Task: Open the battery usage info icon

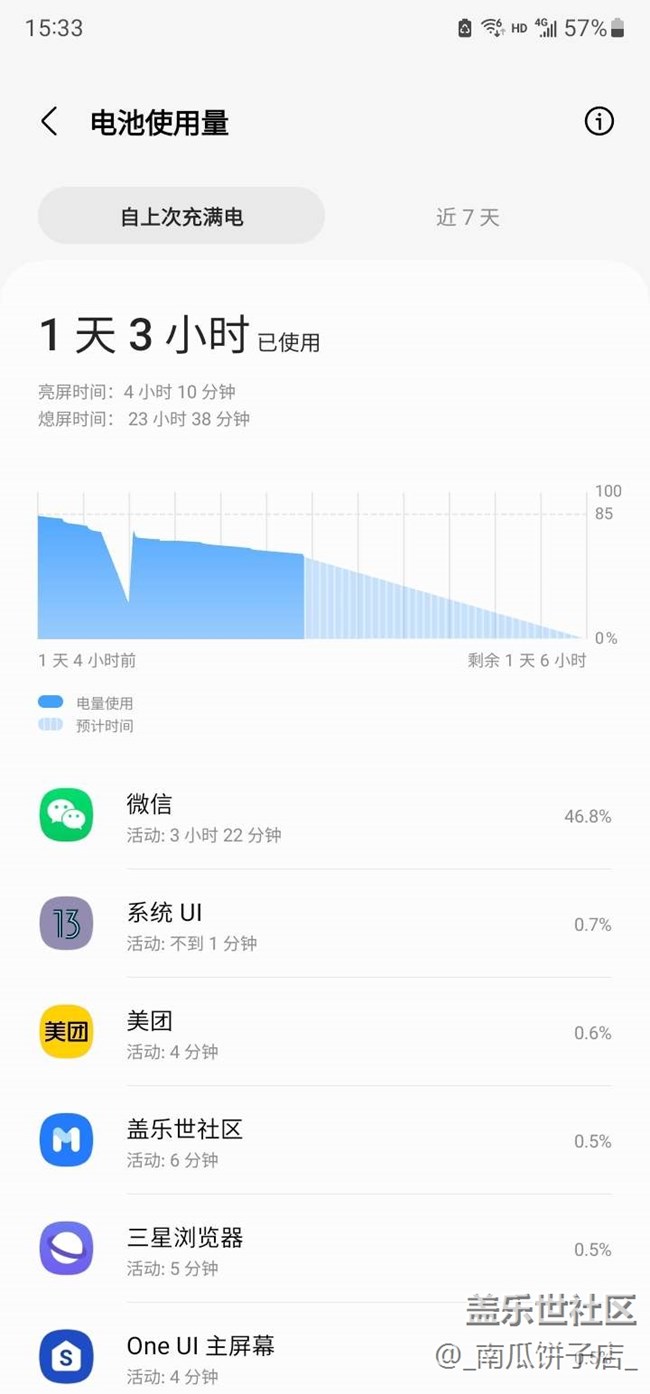Action: point(599,122)
